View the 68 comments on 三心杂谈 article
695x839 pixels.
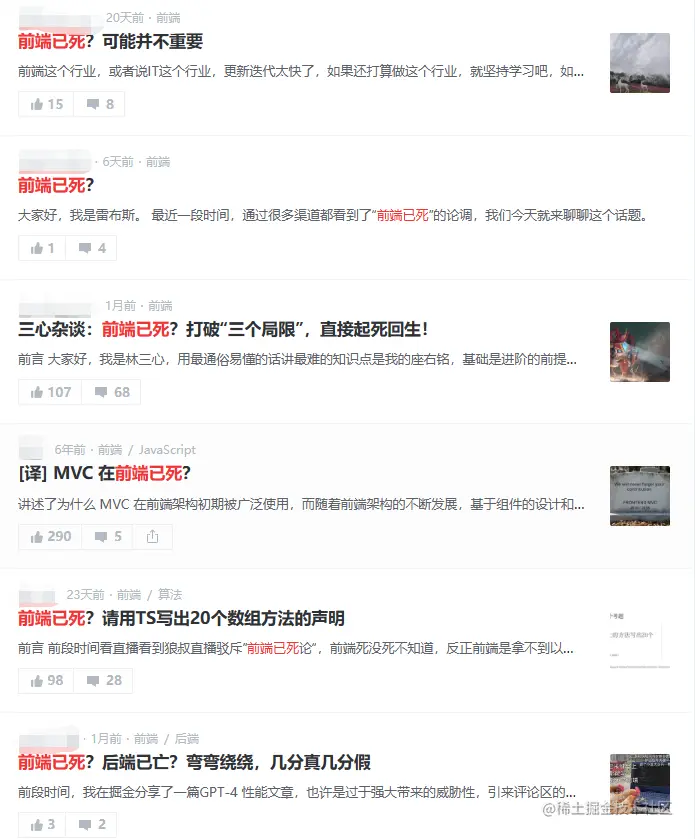pos(112,392)
